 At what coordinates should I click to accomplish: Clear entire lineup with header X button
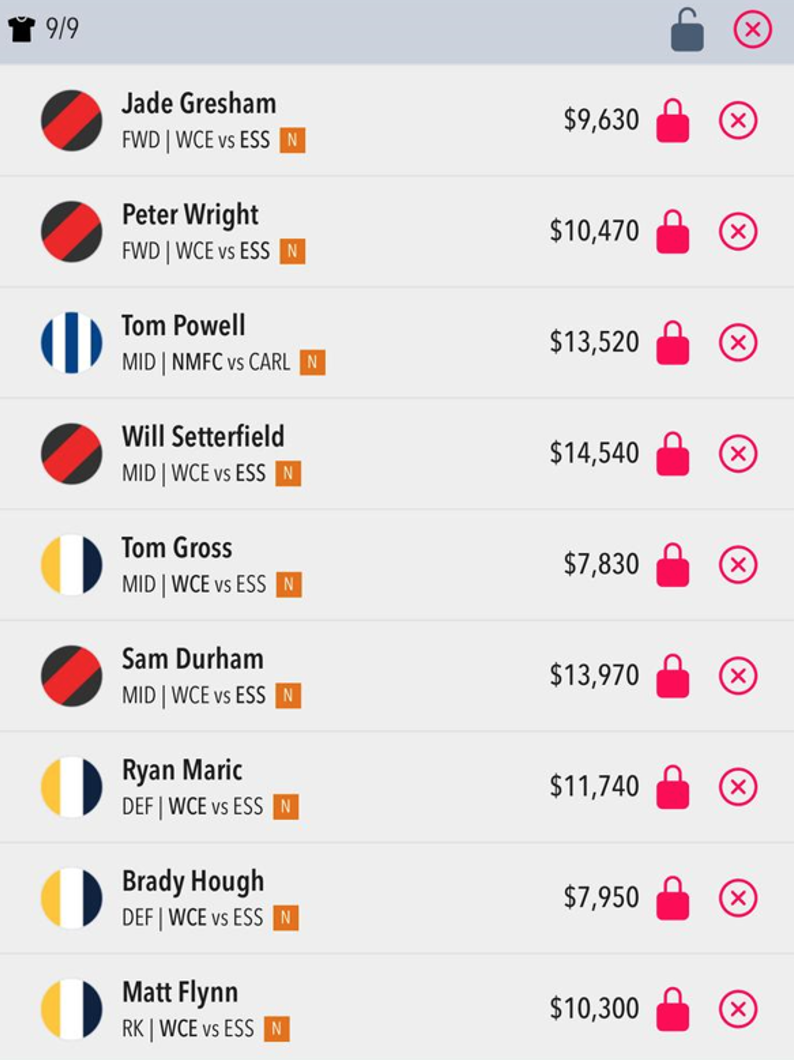pos(752,30)
